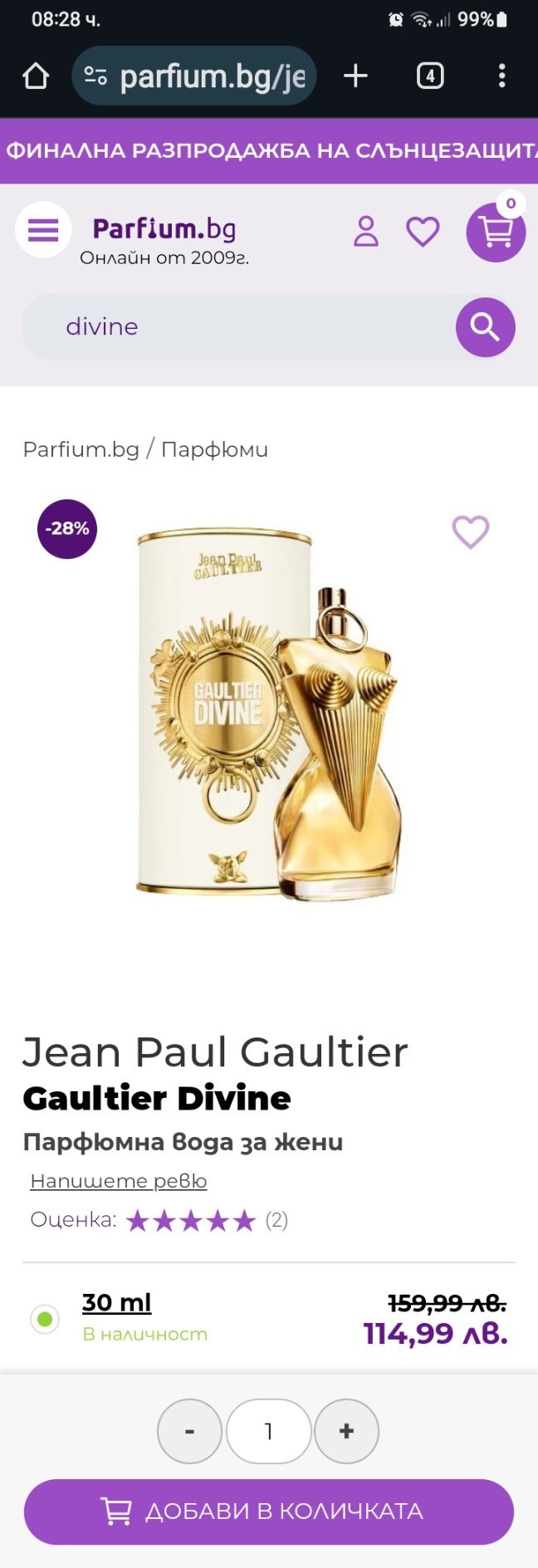The image size is (538, 1568).
Task: Tap Напишете ревю link
Action: tap(119, 1180)
